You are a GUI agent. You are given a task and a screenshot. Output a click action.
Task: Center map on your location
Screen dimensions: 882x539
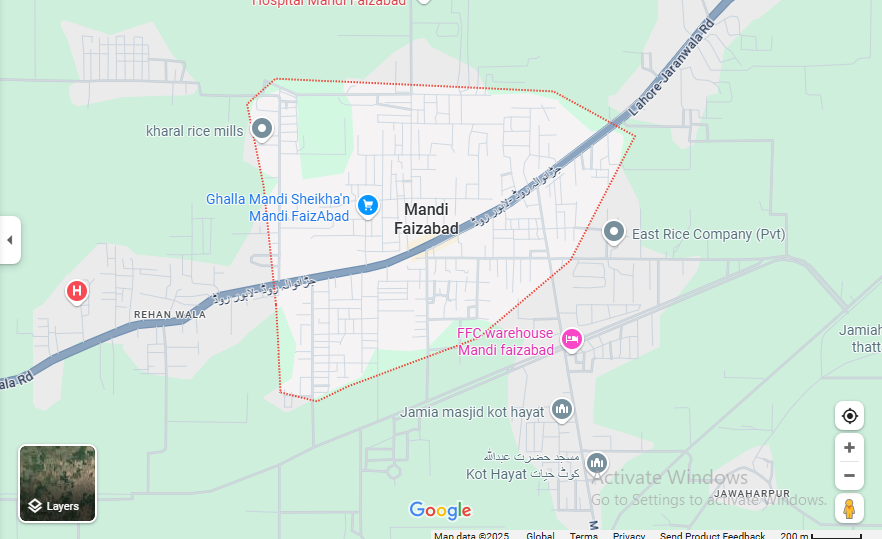click(849, 416)
